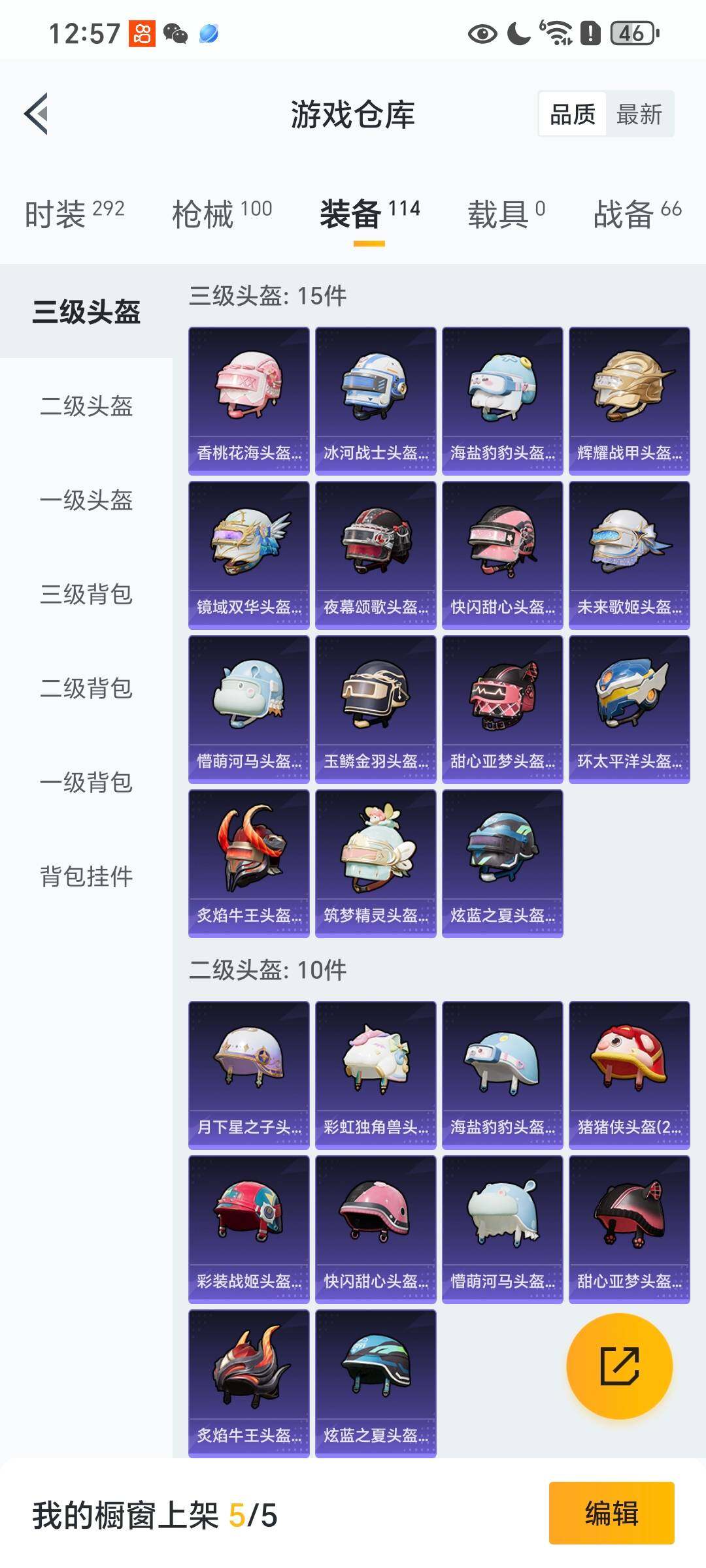
Task: Select 一级头盔 in the side menu
Action: click(86, 500)
